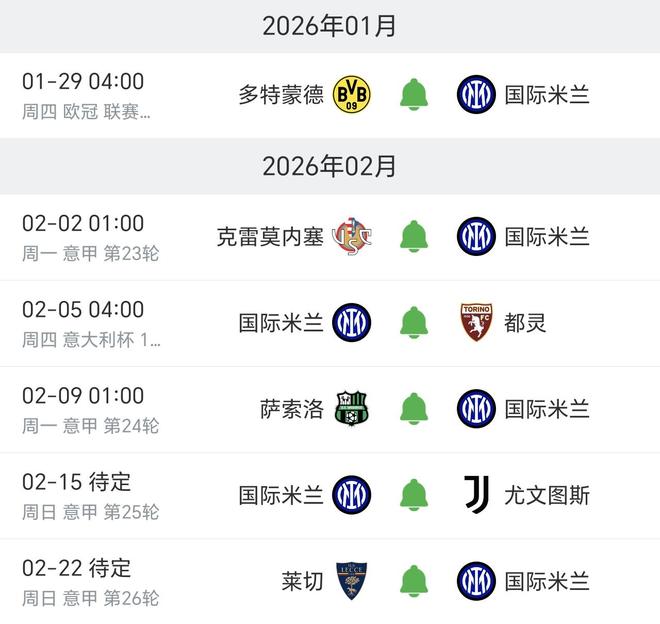This screenshot has height=624, width=660.
Task: Toggle reminder bell for 多特蒙德 vs 国际米兰
Action: tap(413, 95)
